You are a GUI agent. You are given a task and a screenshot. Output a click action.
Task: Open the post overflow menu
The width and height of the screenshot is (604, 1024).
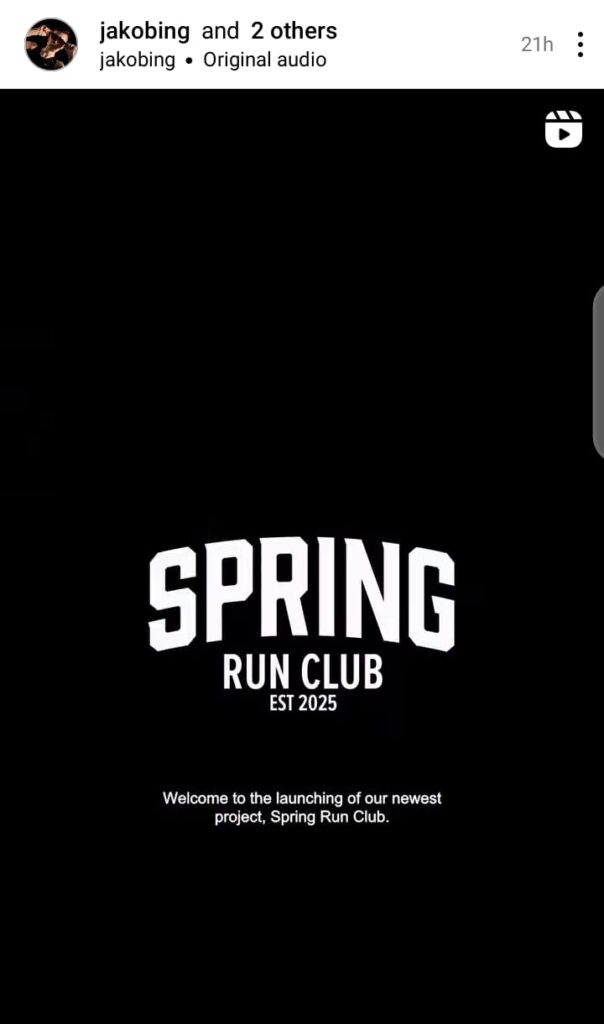(x=580, y=44)
